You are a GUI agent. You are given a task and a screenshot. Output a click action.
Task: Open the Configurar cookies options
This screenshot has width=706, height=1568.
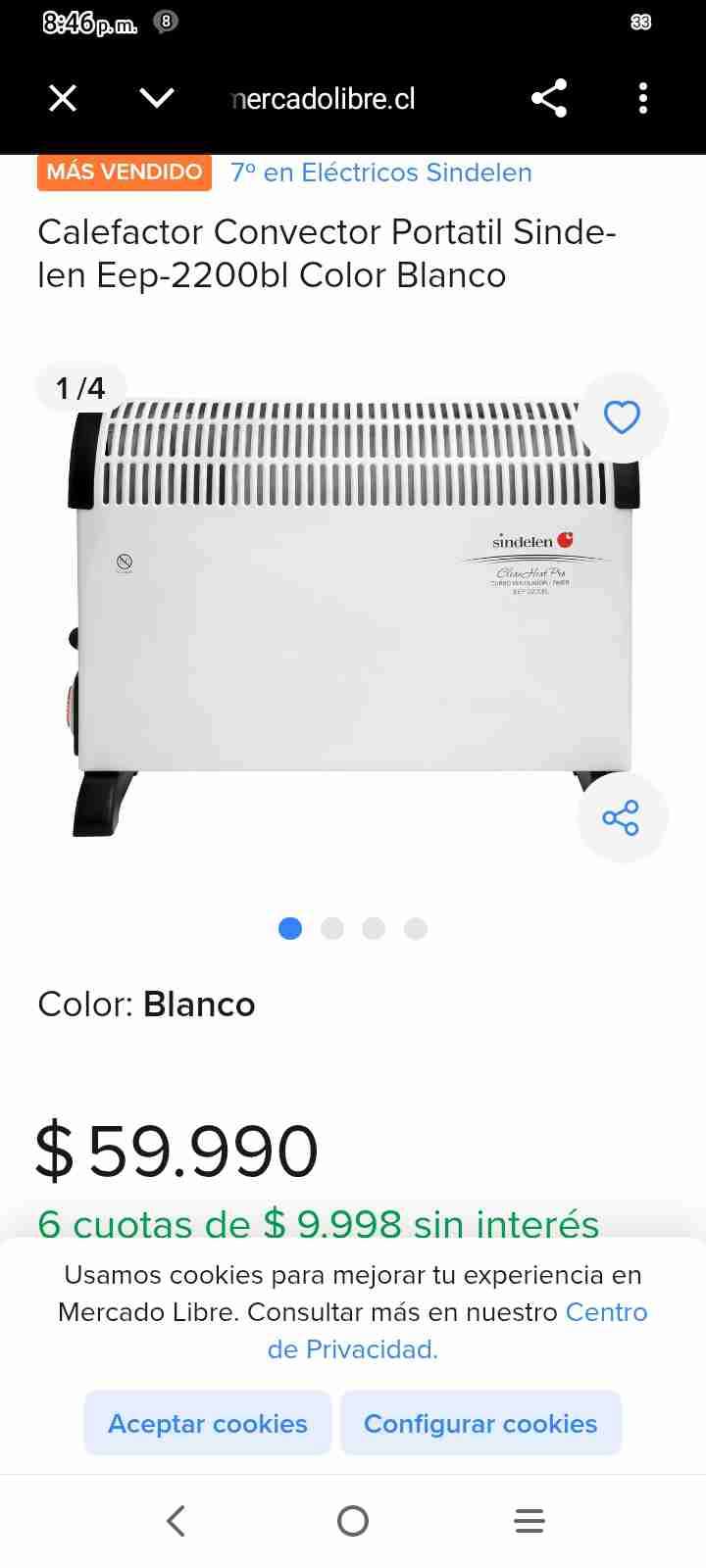(480, 1423)
